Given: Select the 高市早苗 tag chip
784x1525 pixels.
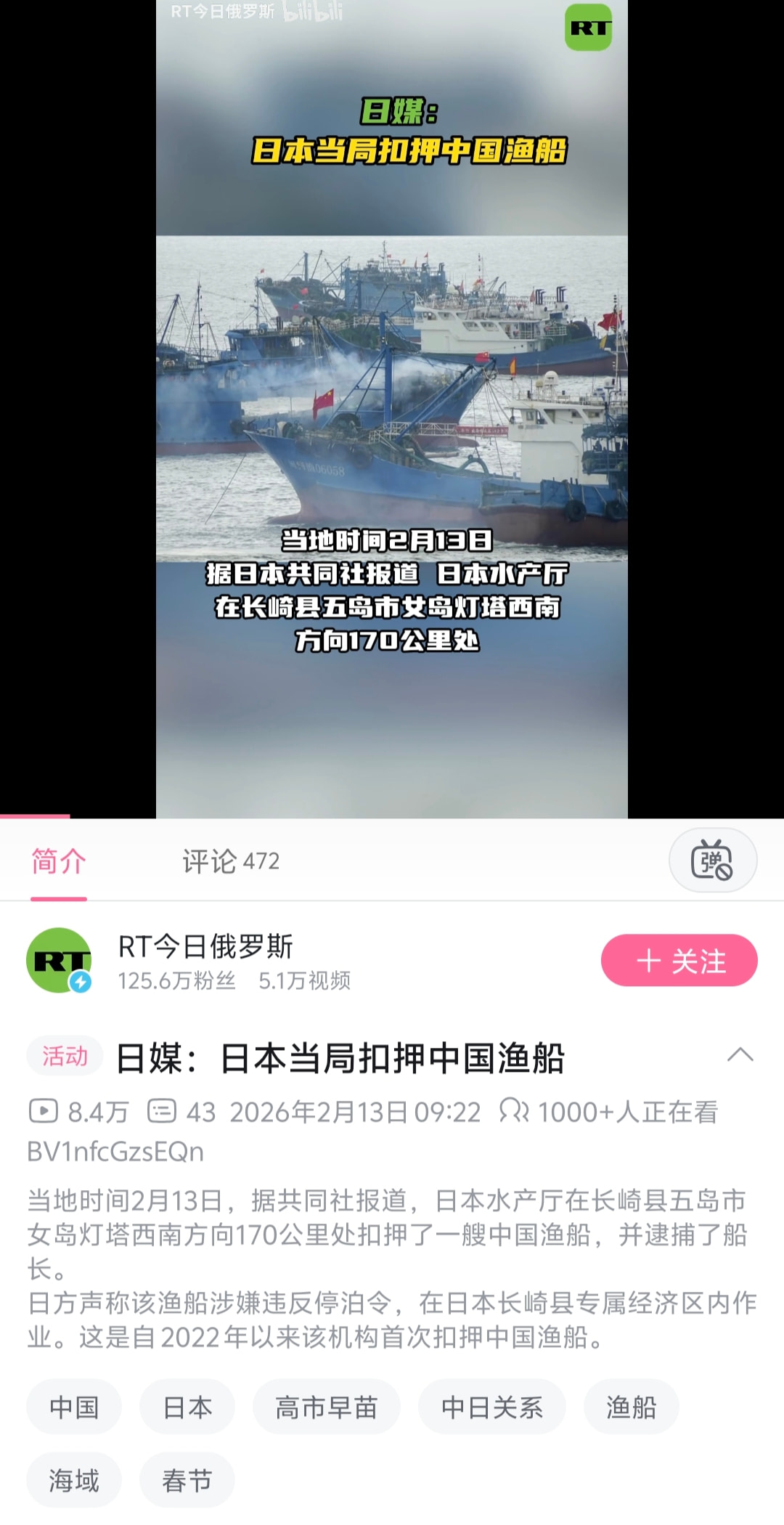Looking at the screenshot, I should coord(326,1407).
